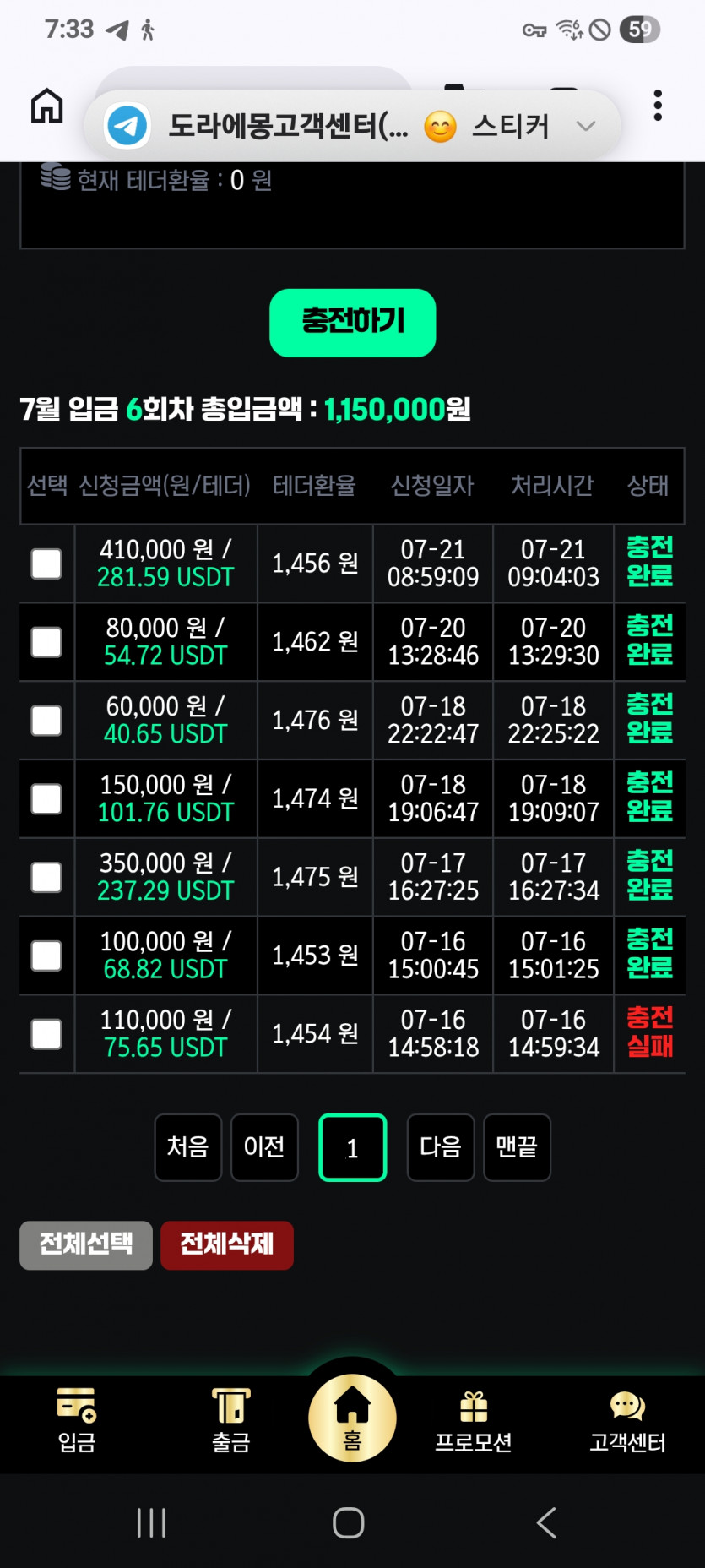Select the failed 110,000 원 deposit checkbox

(x=46, y=1034)
